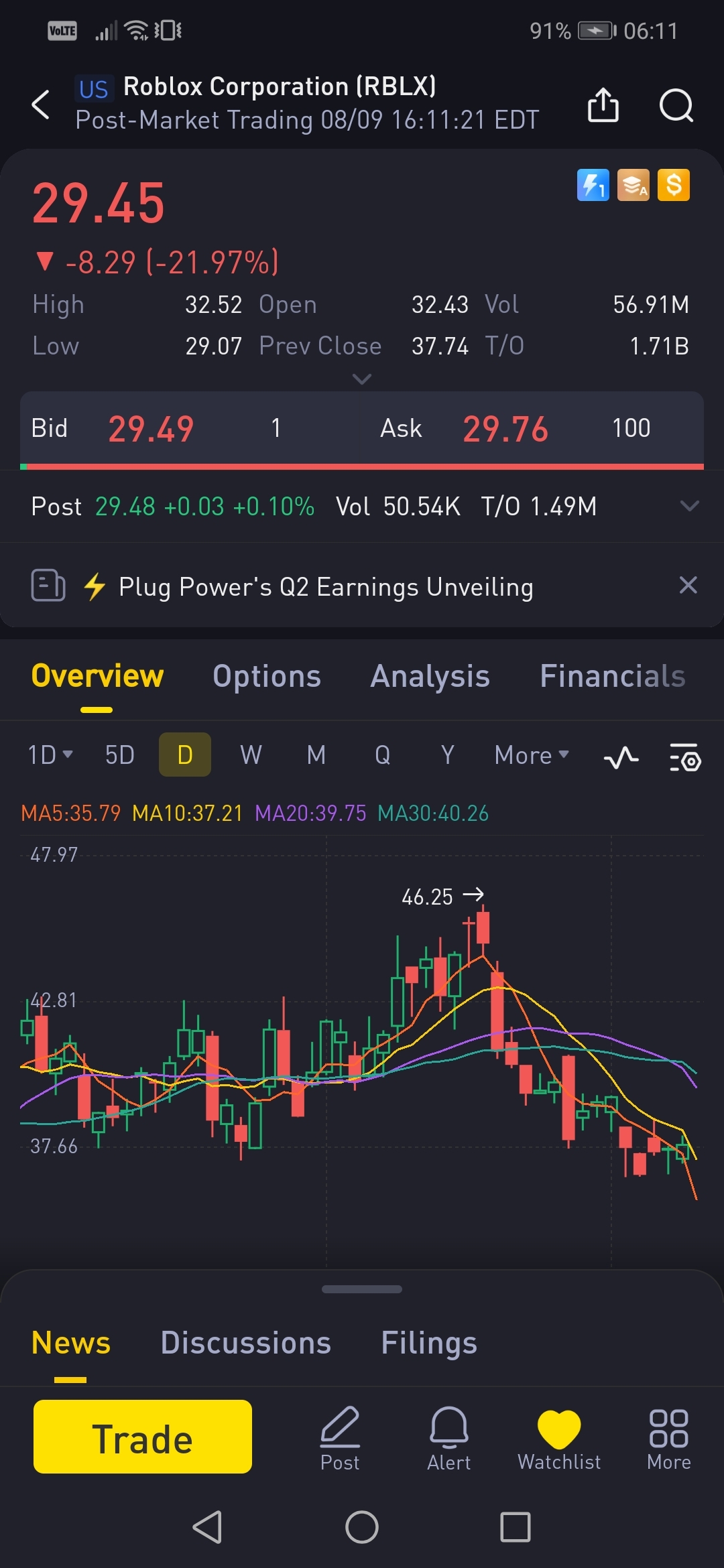Viewport: 724px width, 1568px height.
Task: Switch to the Discussions tab
Action: click(246, 1343)
